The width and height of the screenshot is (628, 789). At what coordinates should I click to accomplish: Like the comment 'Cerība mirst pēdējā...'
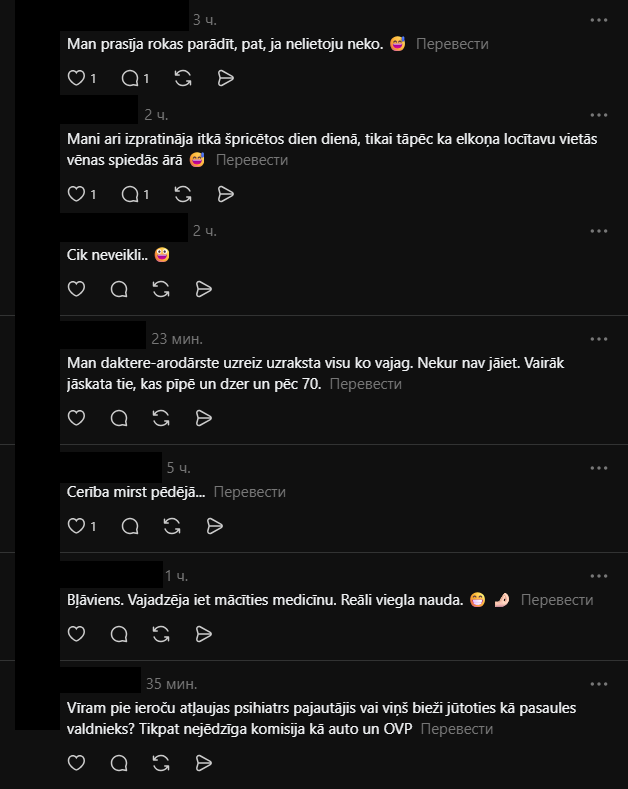76,526
